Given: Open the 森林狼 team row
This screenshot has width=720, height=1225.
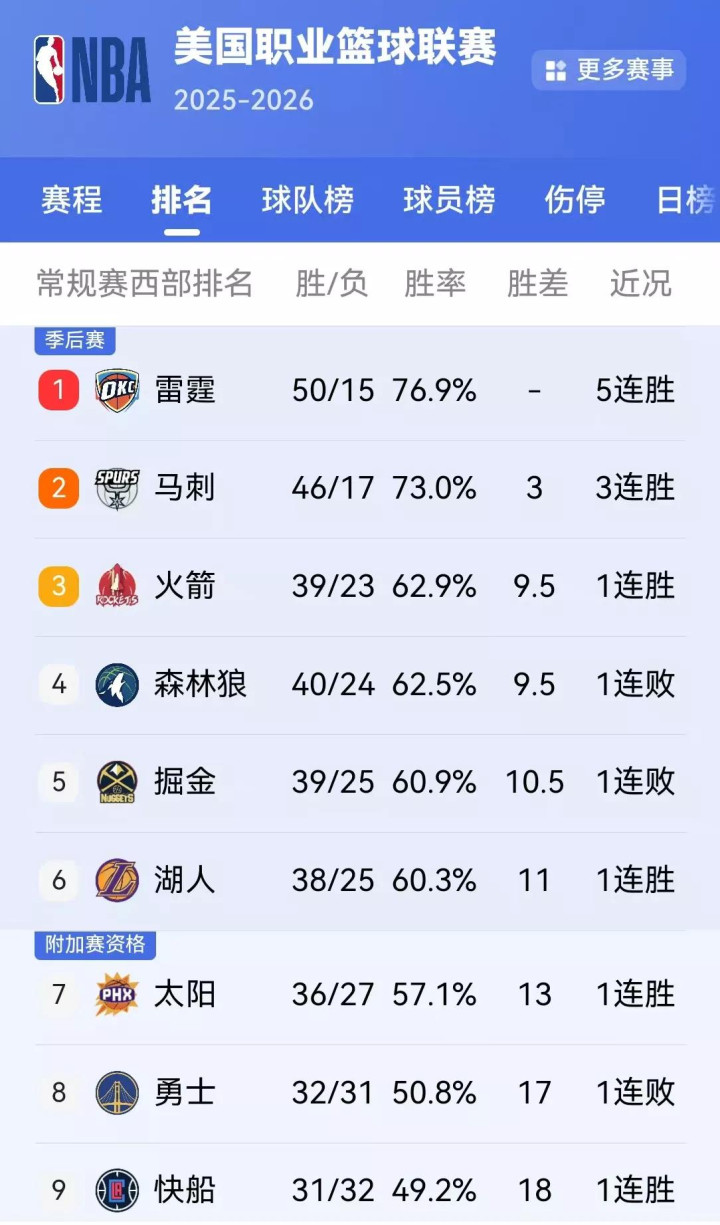Looking at the screenshot, I should coord(360,684).
